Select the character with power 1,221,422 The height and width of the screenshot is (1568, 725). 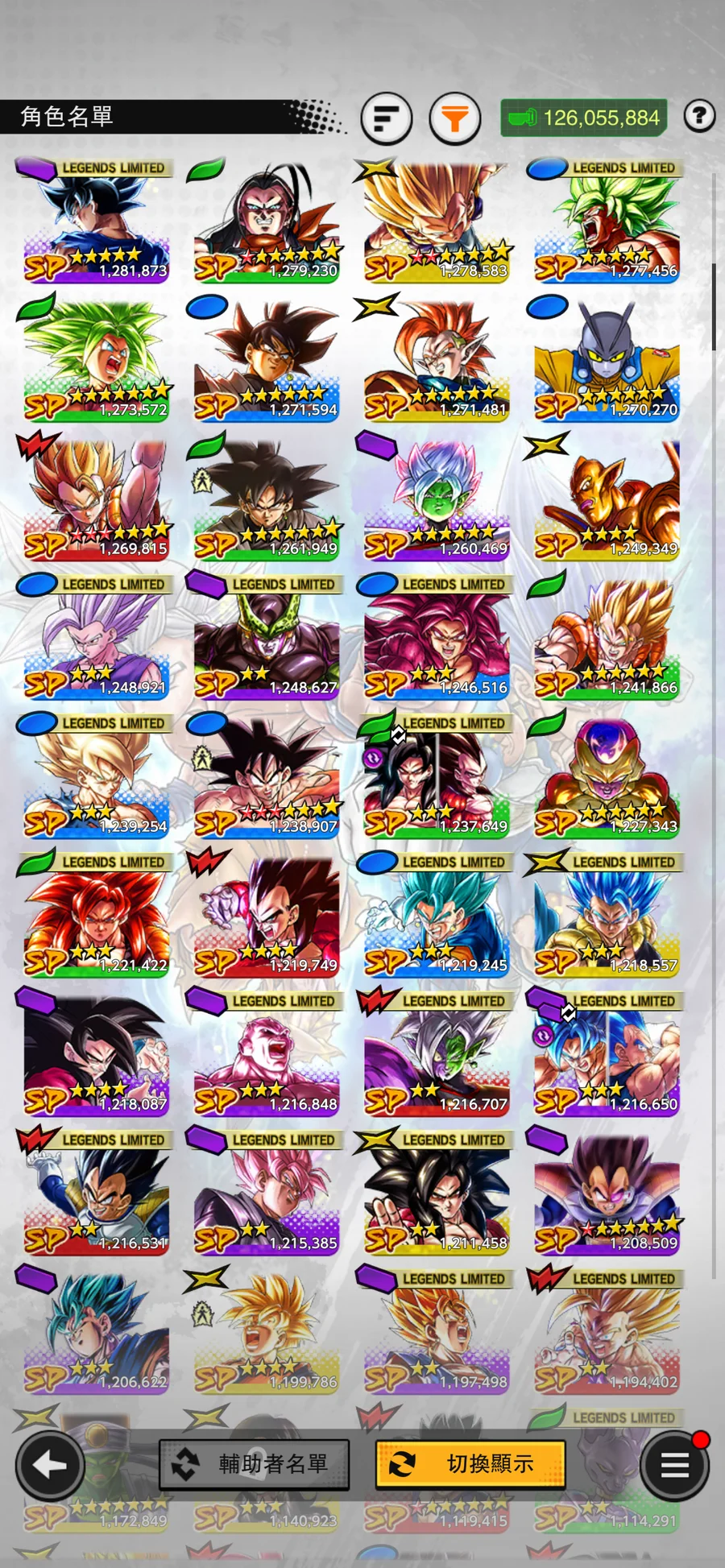pyautogui.click(x=97, y=916)
